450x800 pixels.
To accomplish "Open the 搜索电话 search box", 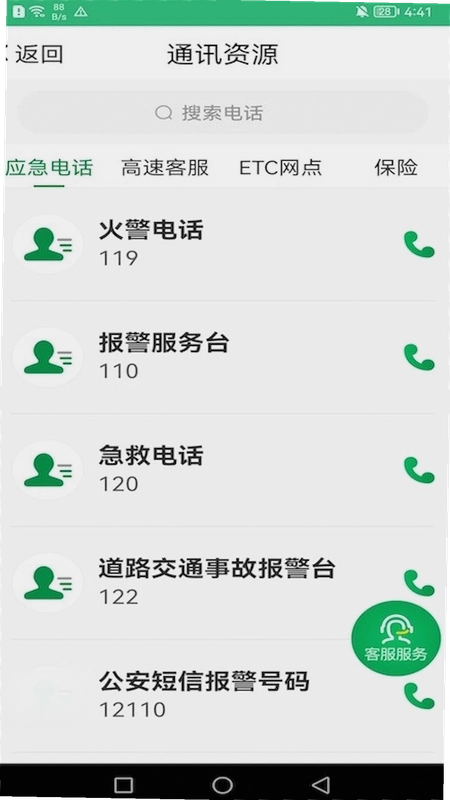I will coord(222,113).
